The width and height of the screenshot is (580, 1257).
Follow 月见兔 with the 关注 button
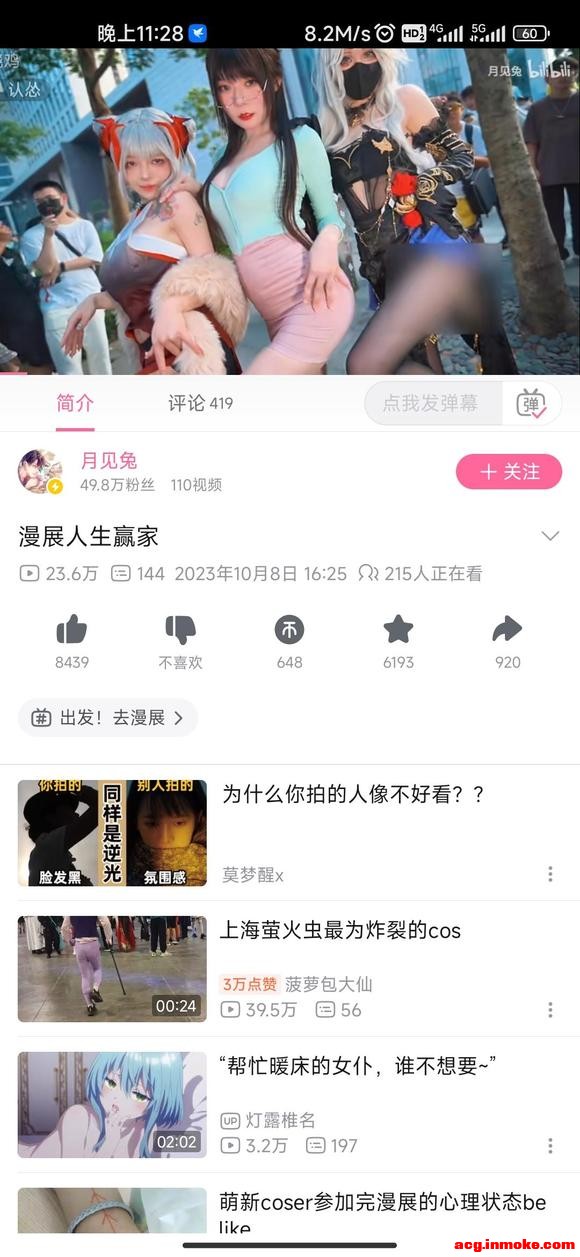point(509,472)
